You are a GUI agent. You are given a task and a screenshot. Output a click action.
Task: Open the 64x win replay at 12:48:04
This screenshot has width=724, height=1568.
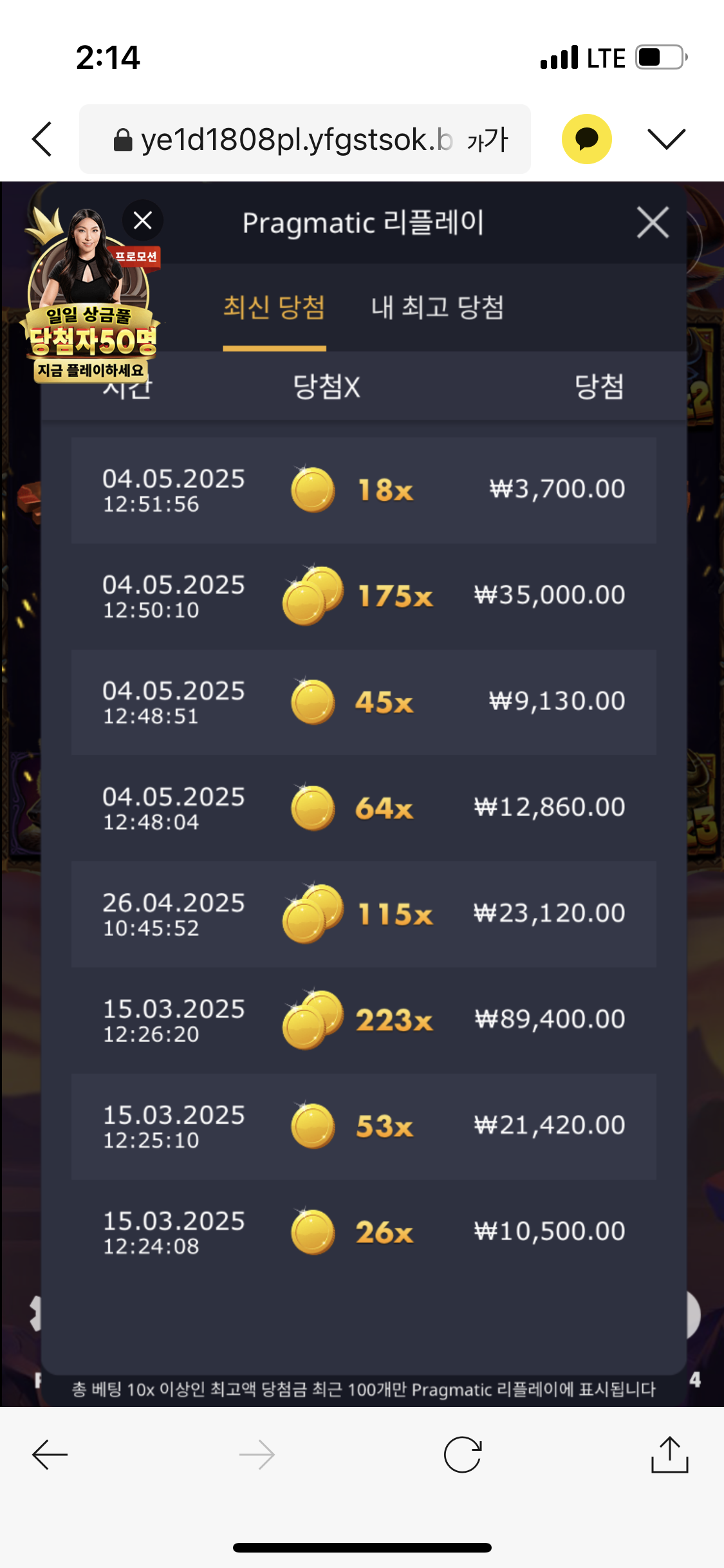coord(364,808)
